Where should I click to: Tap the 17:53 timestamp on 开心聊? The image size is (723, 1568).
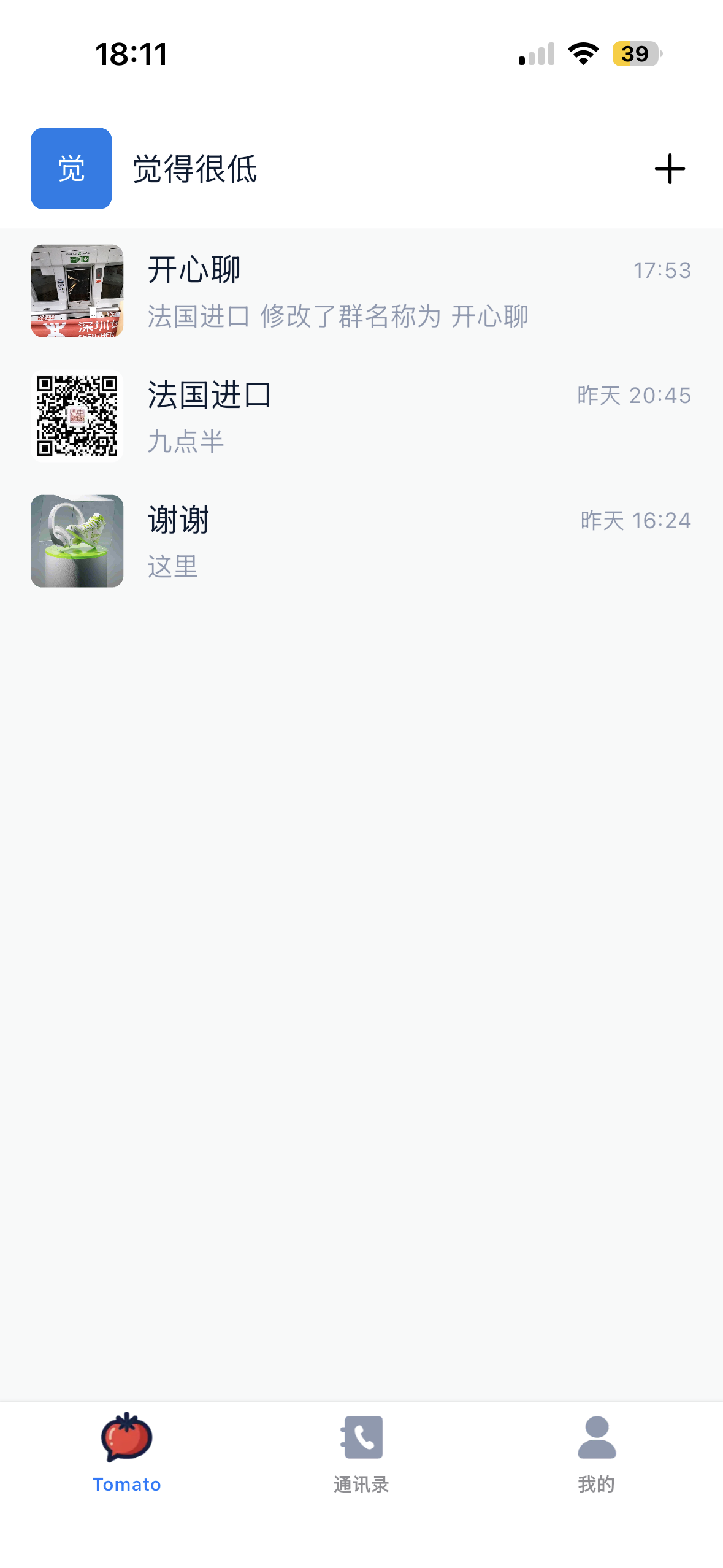[x=662, y=270]
